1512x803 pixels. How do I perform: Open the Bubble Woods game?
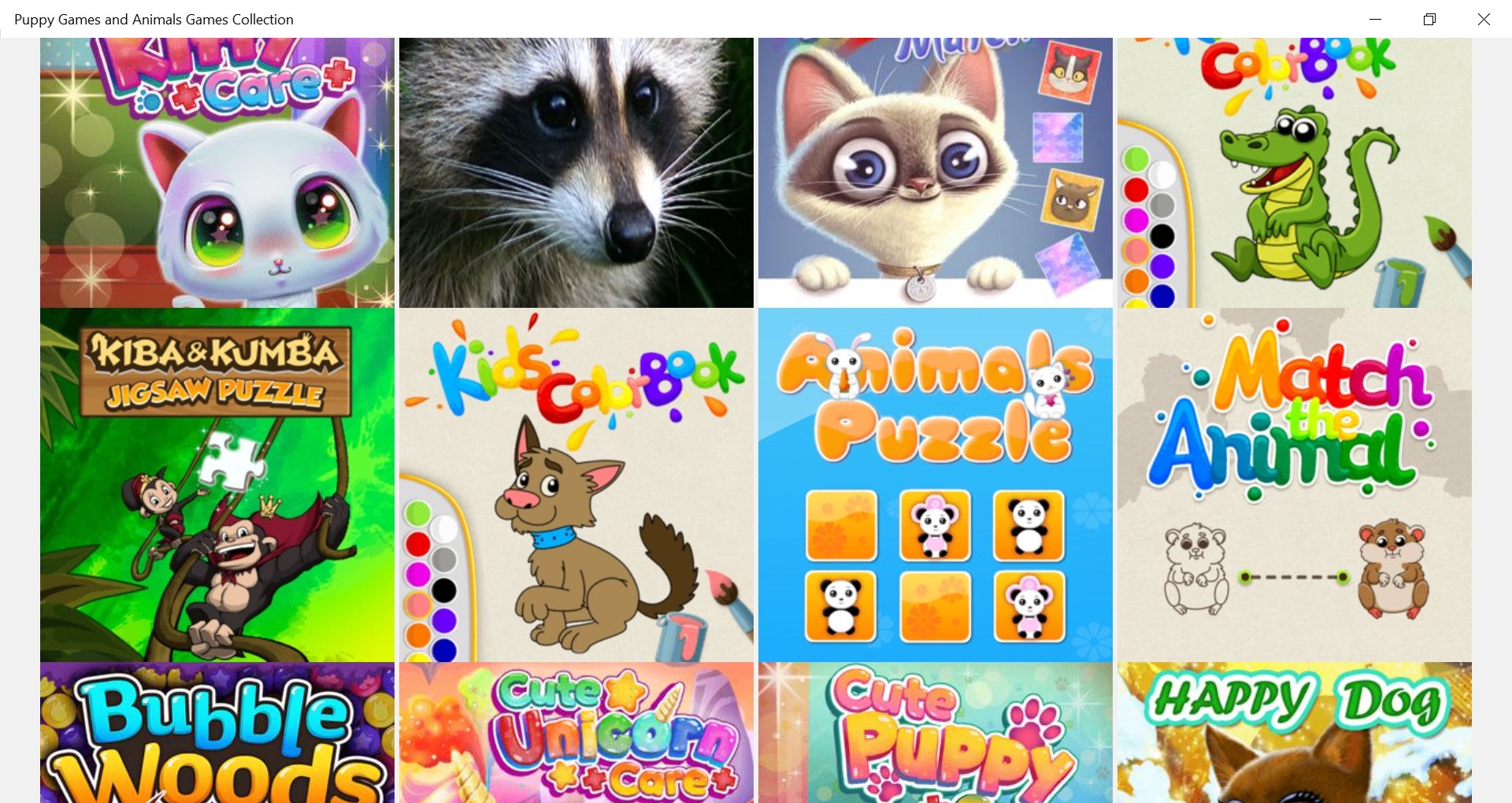click(217, 732)
